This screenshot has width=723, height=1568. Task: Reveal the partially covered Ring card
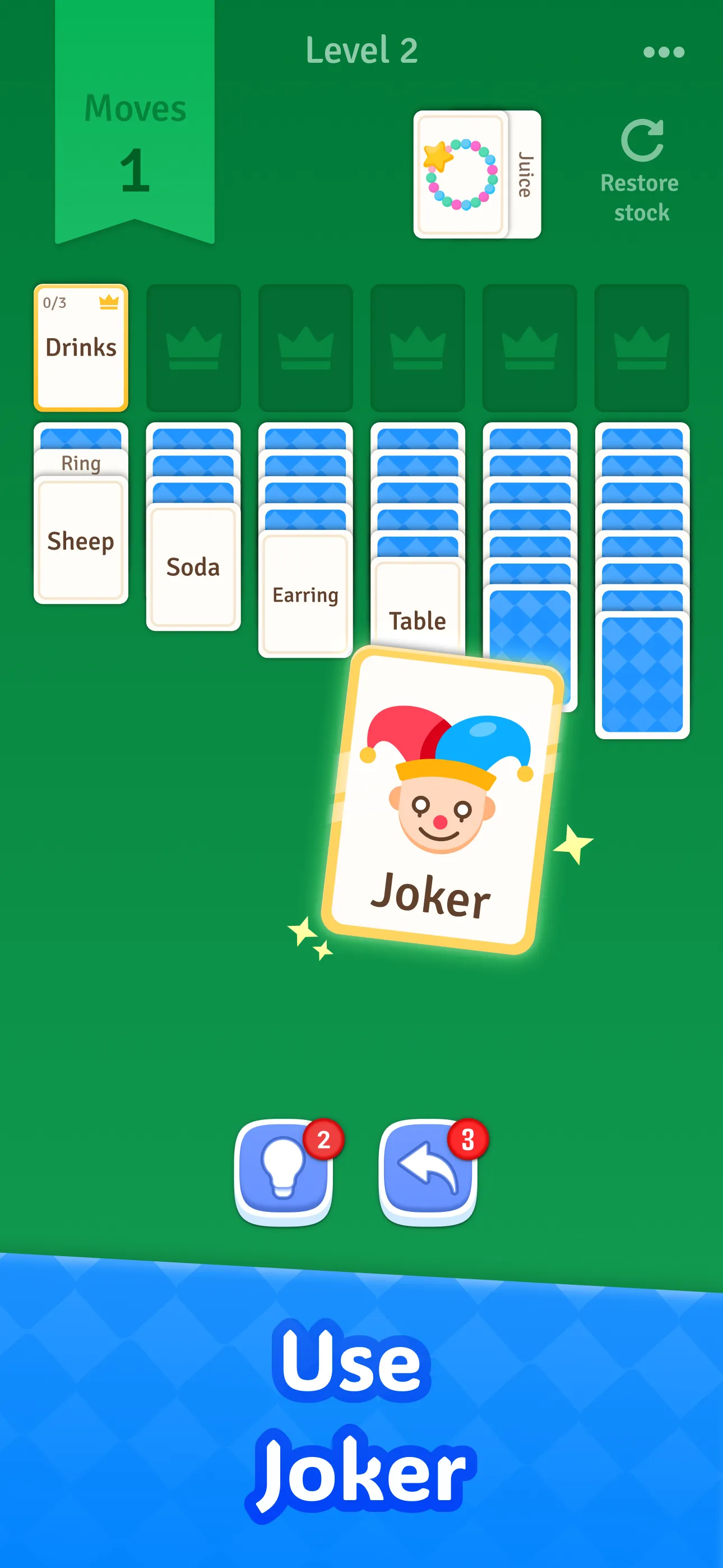81,463
